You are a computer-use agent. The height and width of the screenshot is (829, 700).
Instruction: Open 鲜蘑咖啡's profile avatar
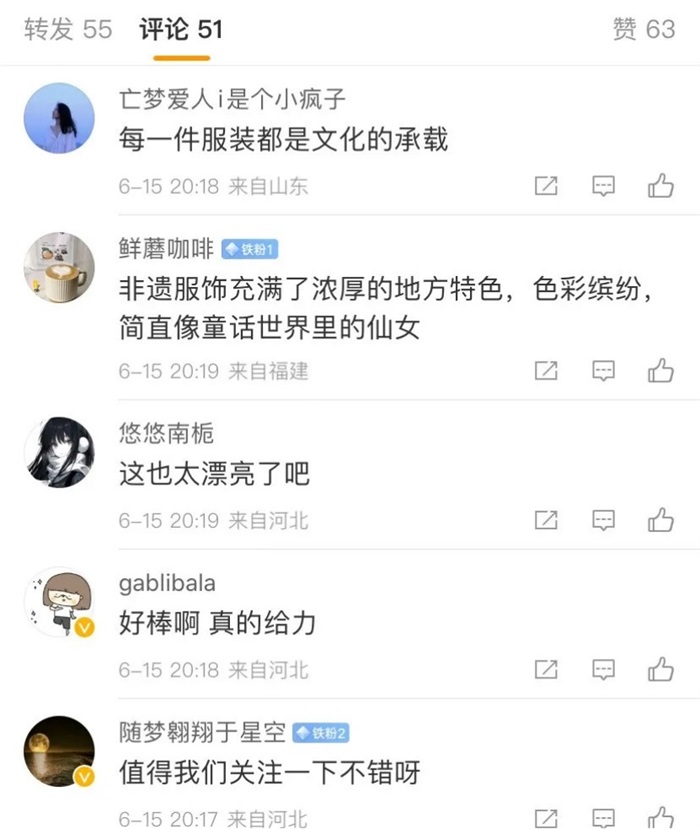coord(59,268)
